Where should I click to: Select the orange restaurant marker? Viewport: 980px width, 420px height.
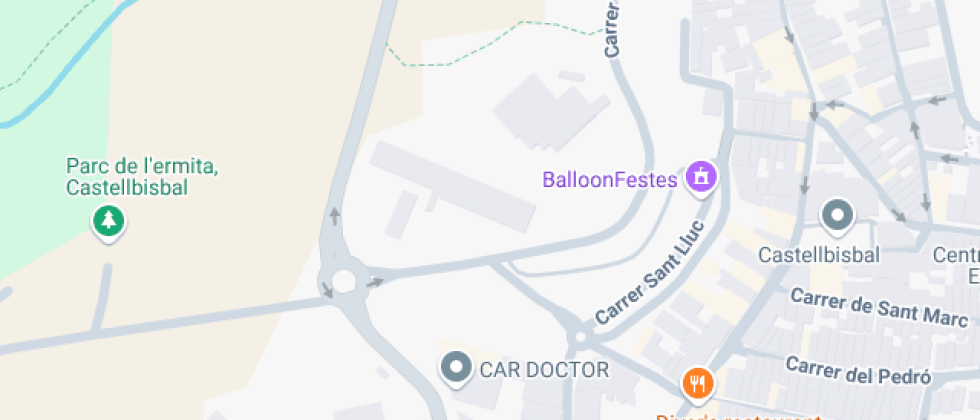point(698,383)
